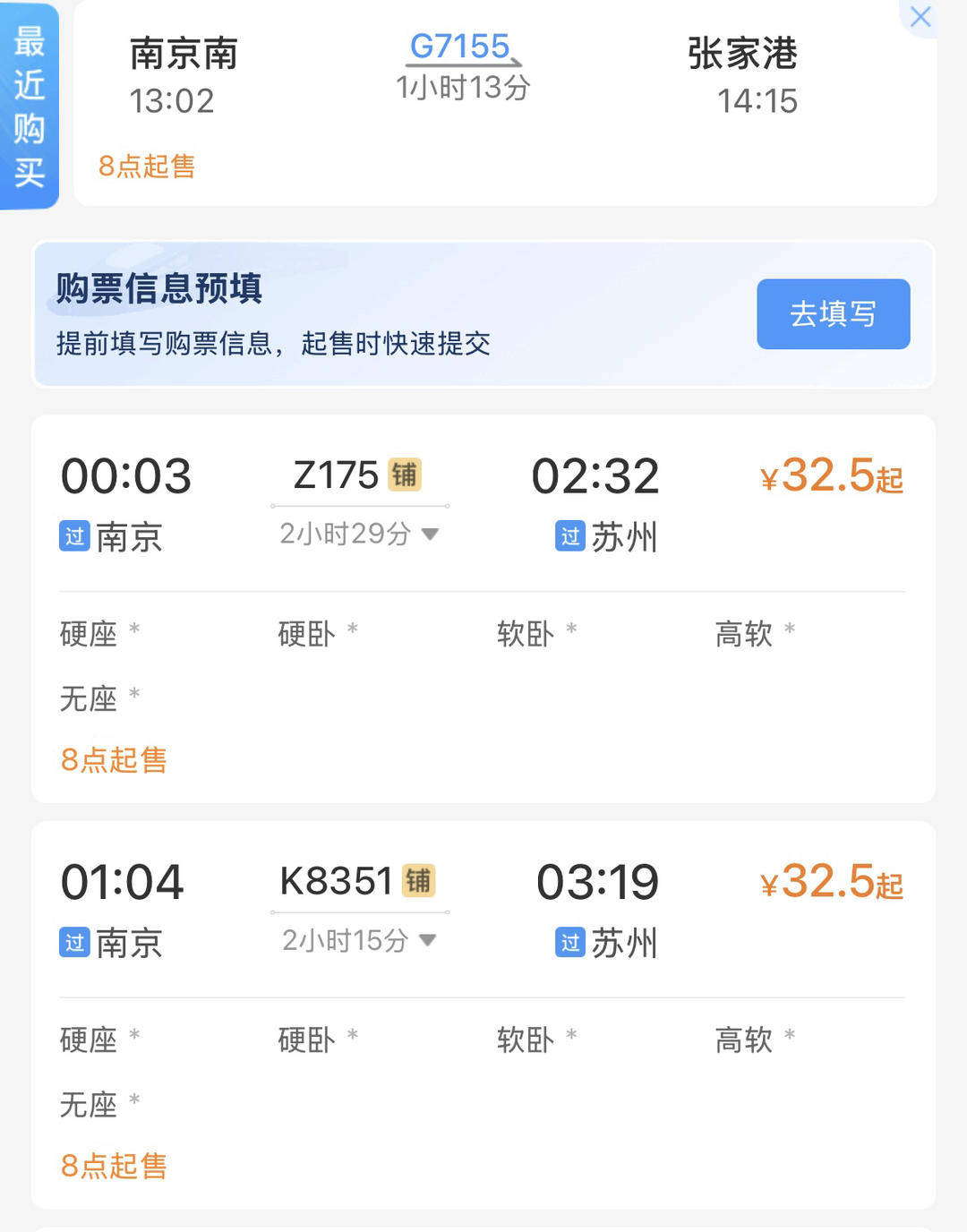Expand K8351 duration details with the arrow

430,941
